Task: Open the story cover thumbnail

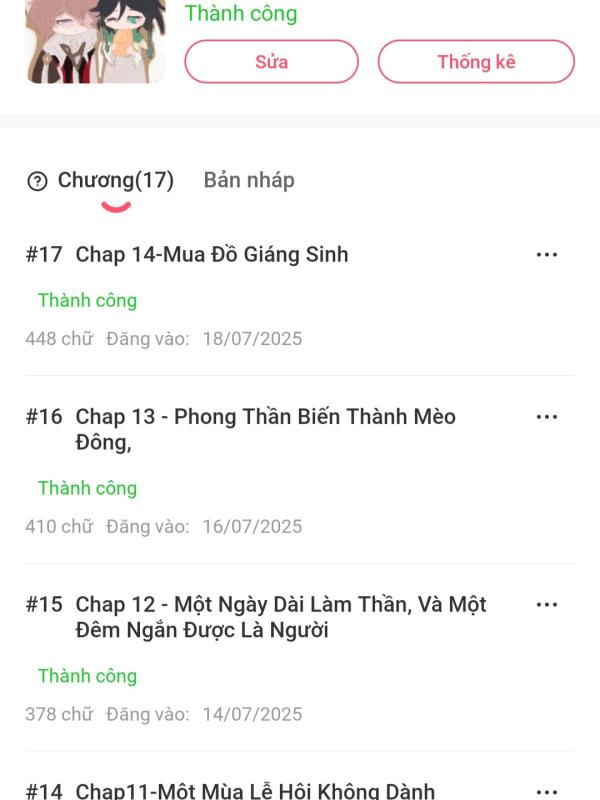Action: pos(95,41)
